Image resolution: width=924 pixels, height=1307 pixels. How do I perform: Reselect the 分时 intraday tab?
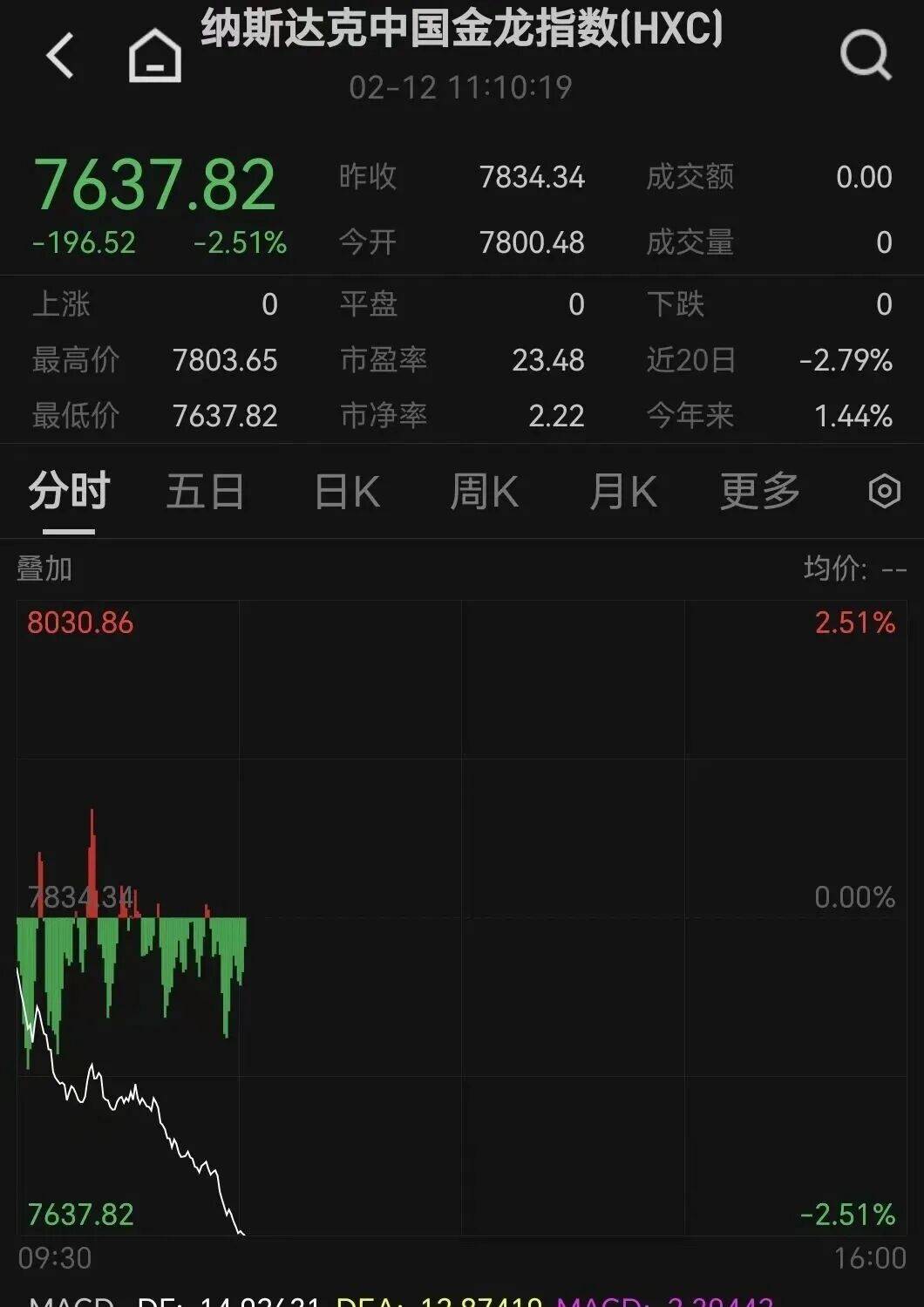[68, 492]
